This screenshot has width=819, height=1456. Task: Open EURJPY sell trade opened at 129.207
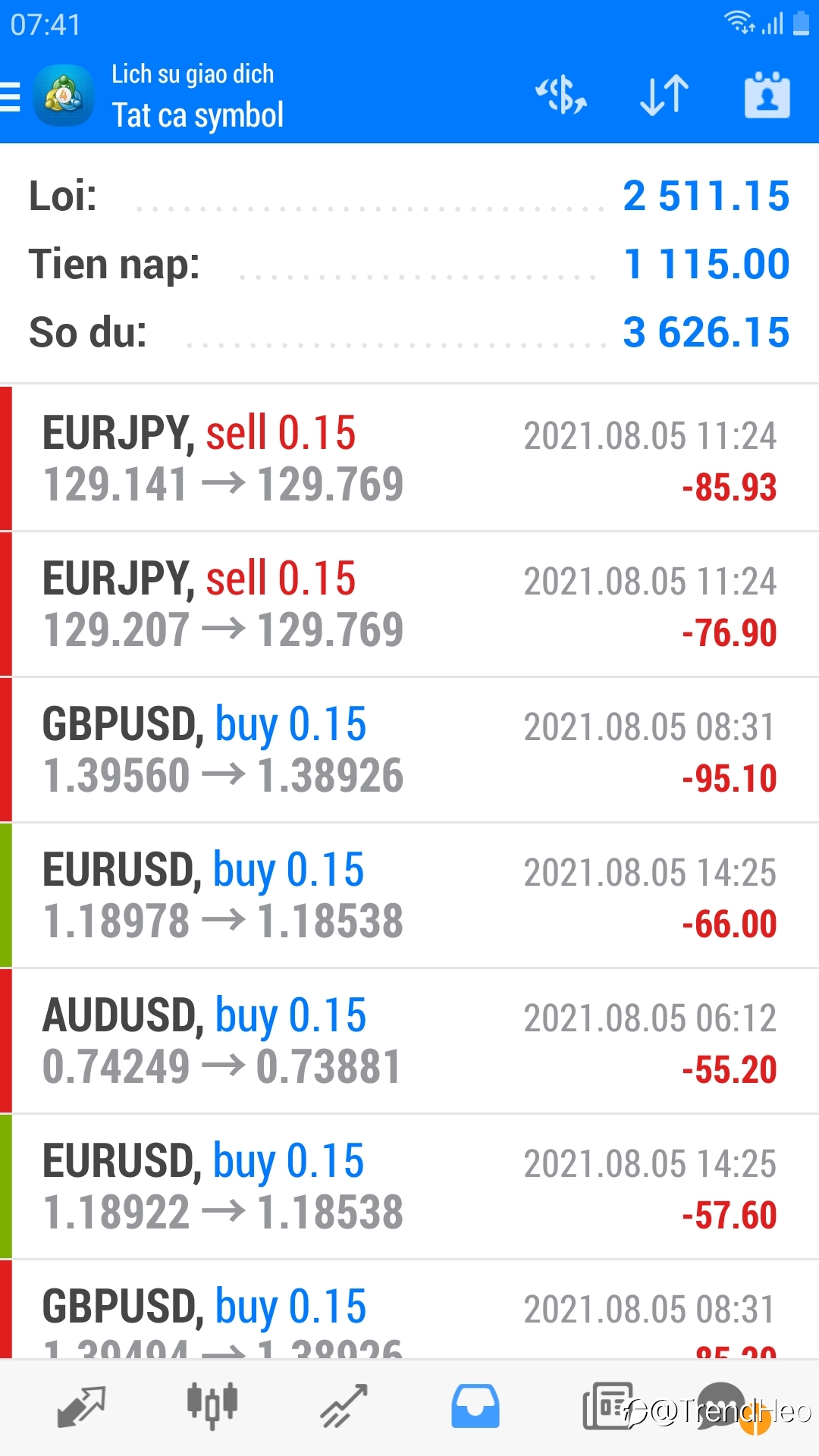(x=409, y=604)
